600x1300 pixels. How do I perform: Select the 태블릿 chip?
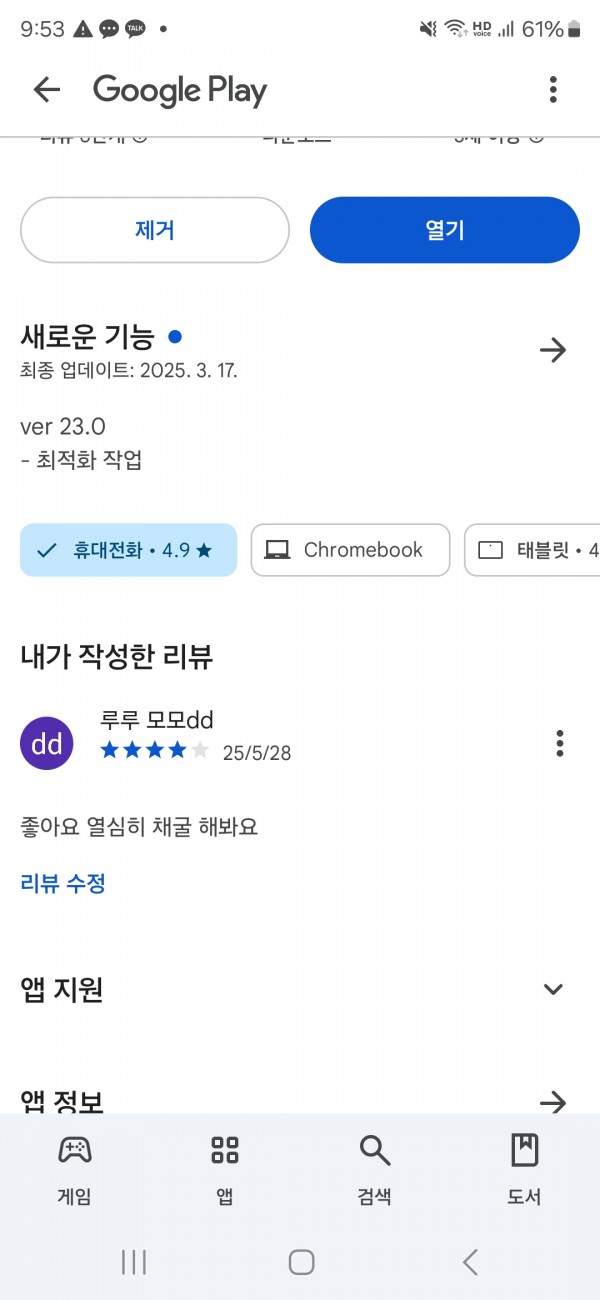coord(532,550)
